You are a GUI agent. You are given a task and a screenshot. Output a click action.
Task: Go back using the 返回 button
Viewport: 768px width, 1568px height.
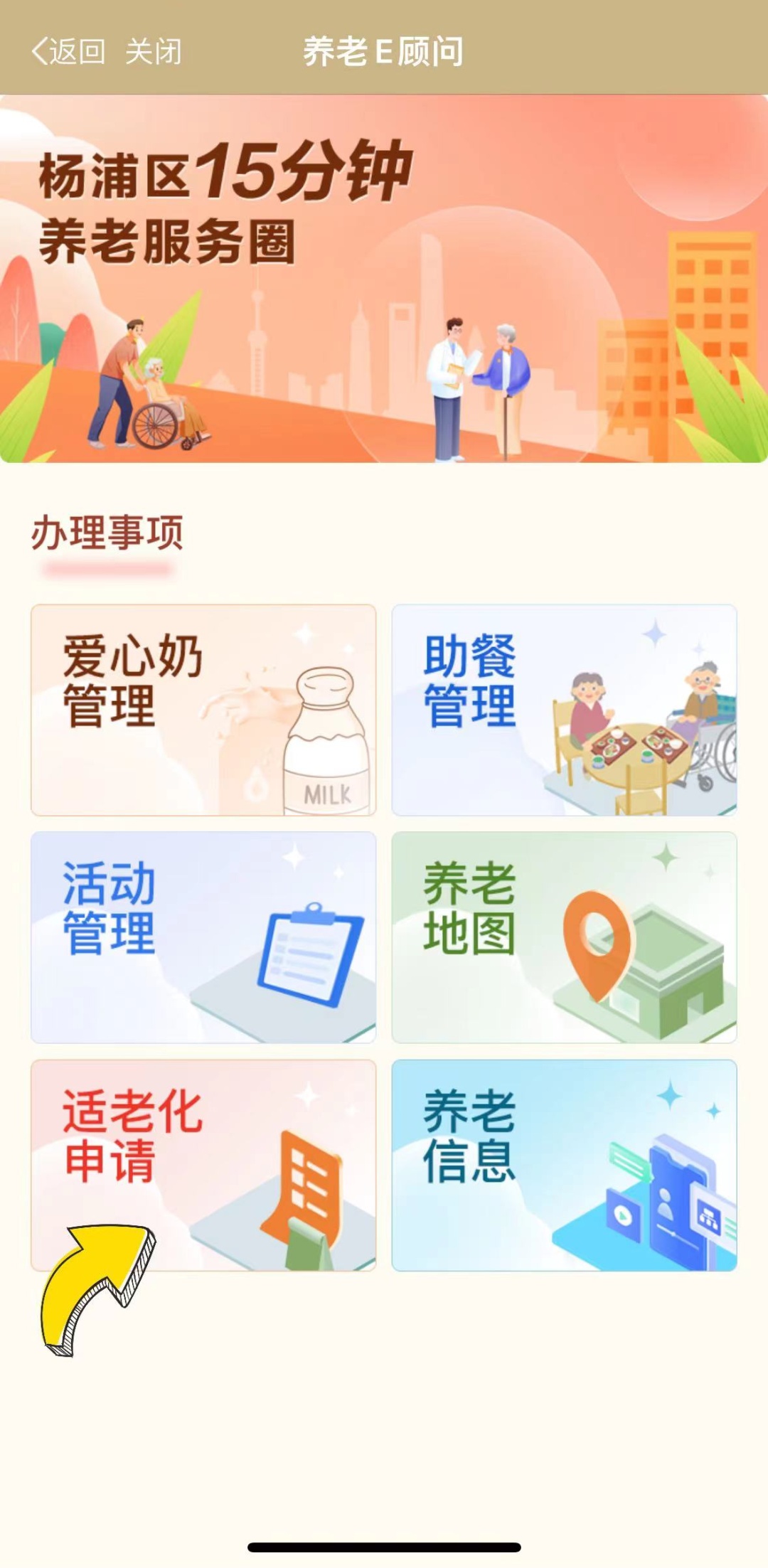tap(69, 51)
